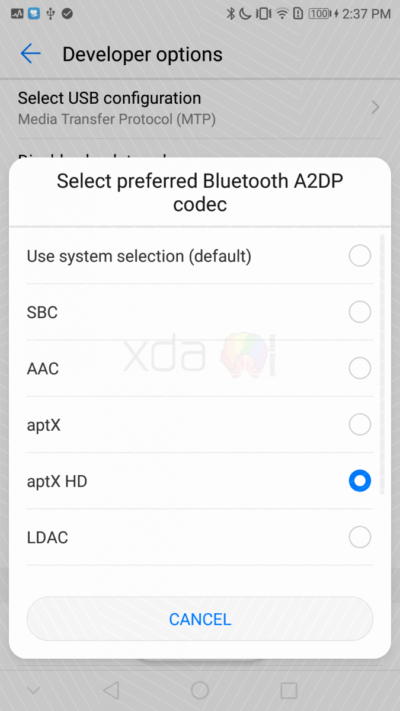This screenshot has width=400, height=711.
Task: Open recent apps from navigation bar
Action: pyautogui.click(x=289, y=691)
